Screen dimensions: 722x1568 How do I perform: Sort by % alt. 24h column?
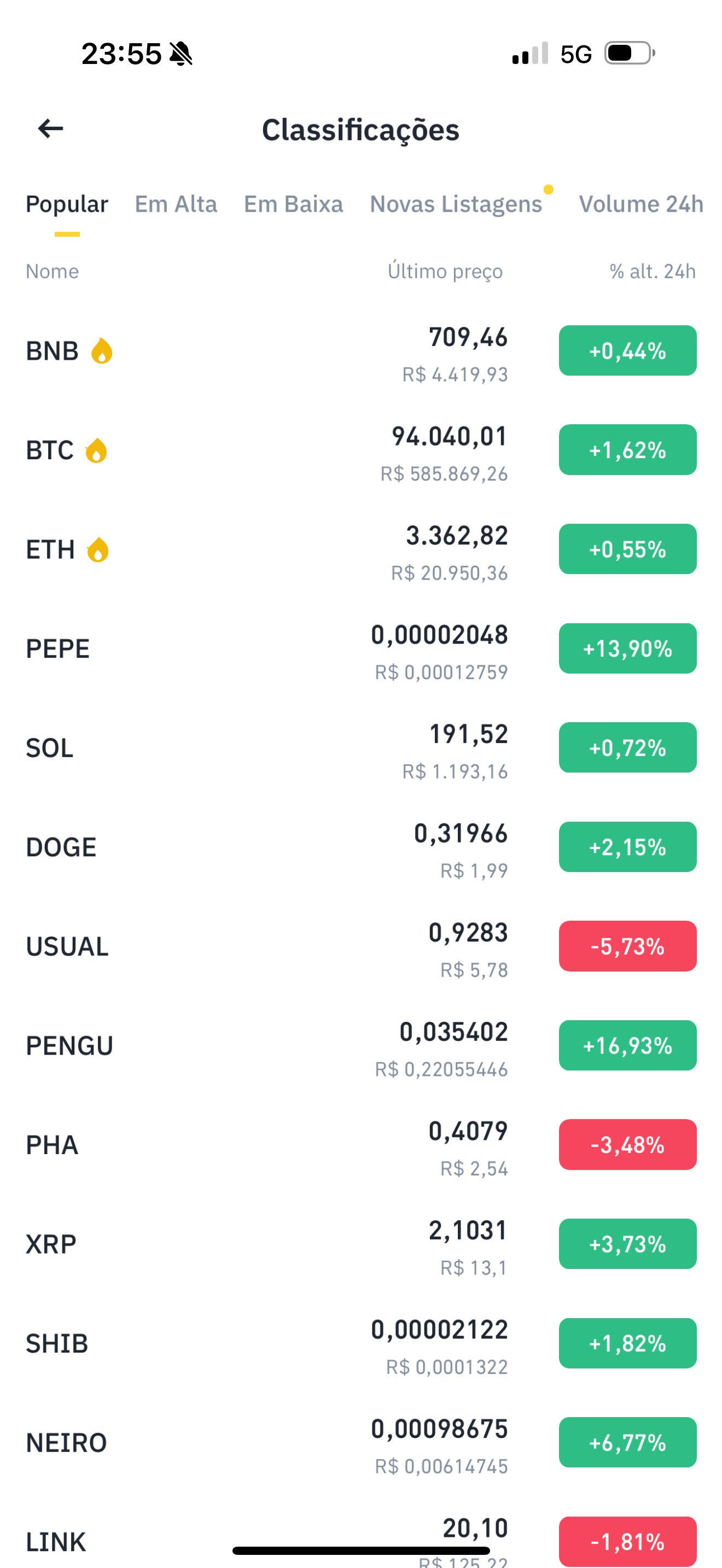[x=653, y=272]
